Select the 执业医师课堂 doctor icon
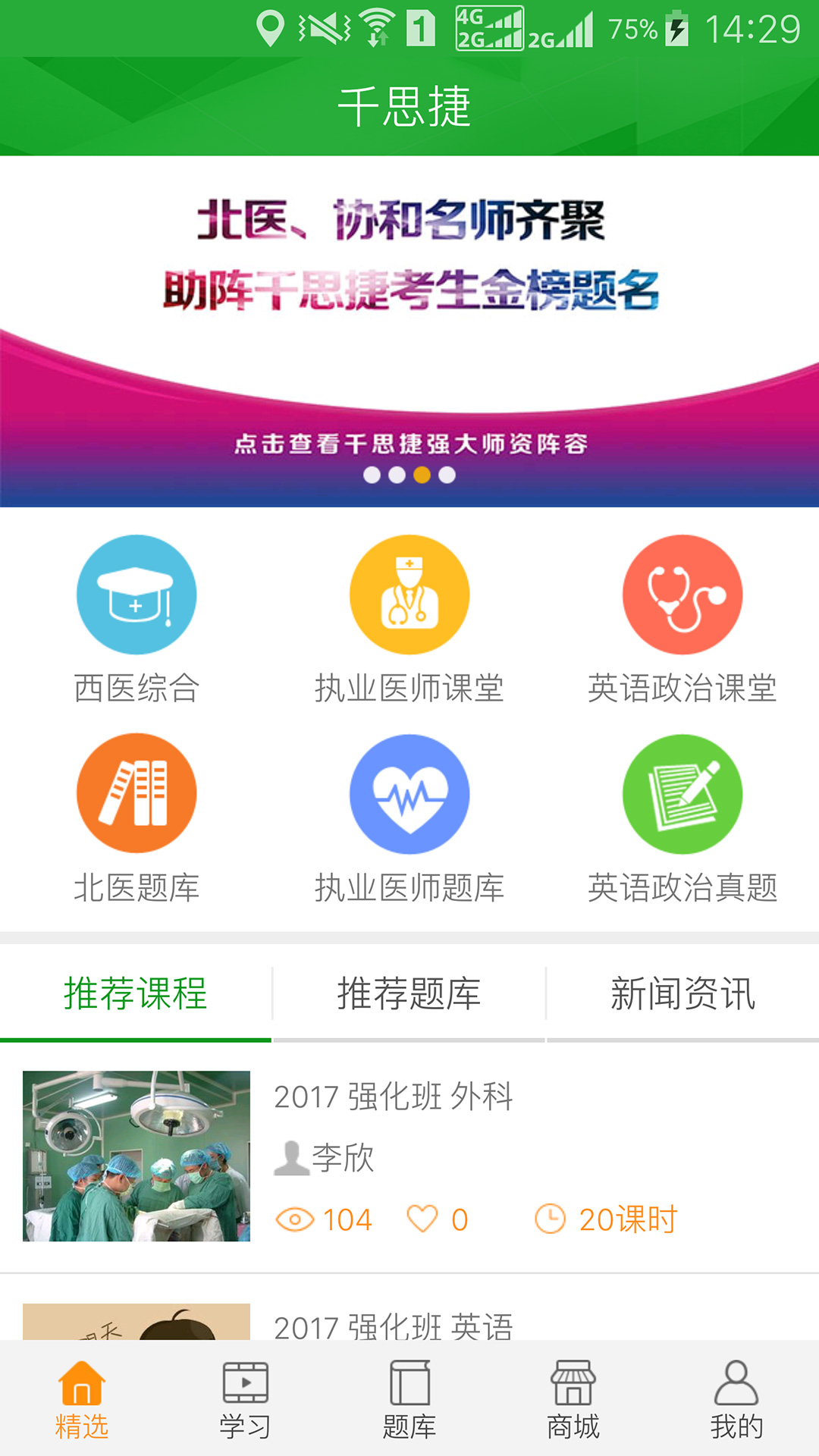Viewport: 819px width, 1456px height. pyautogui.click(x=409, y=595)
